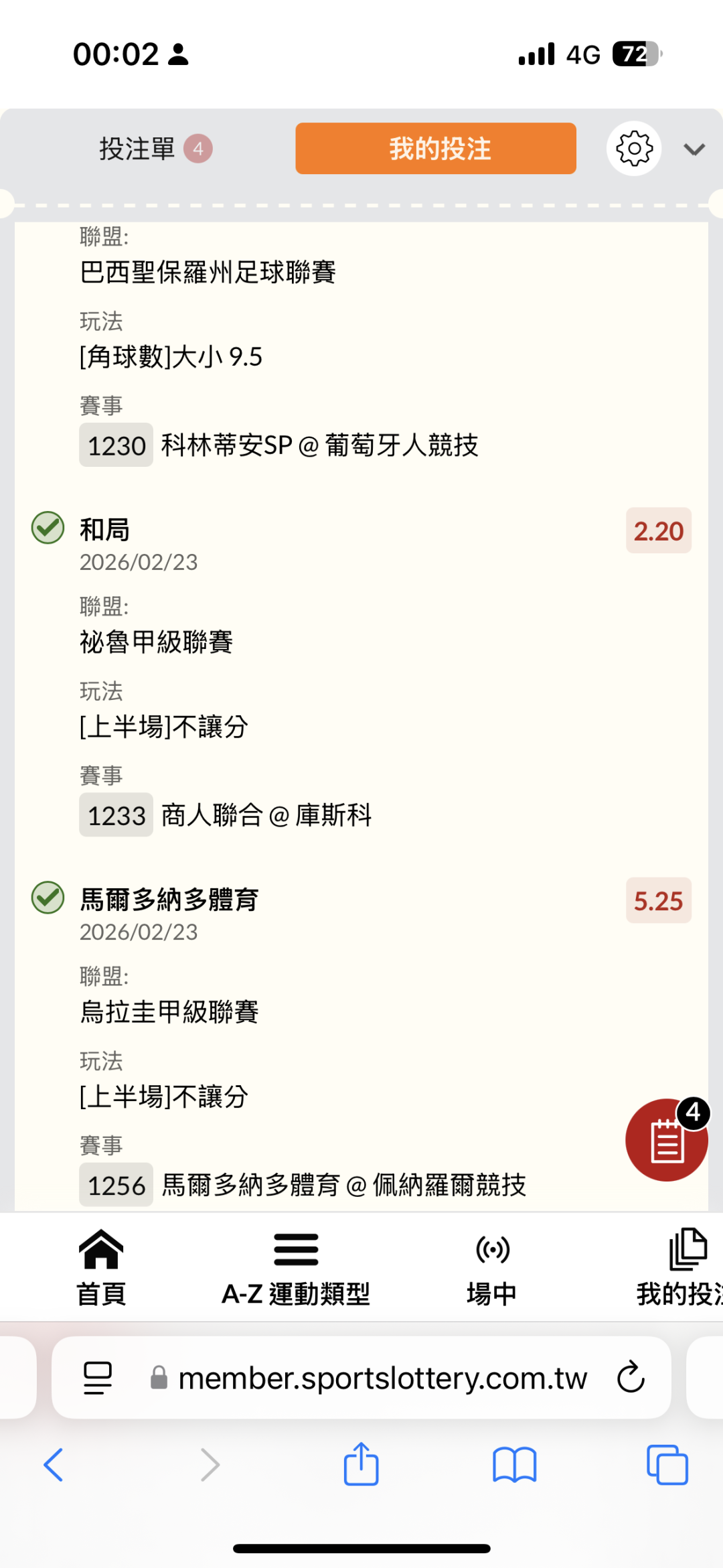Show all open Safari tabs

point(667,1464)
